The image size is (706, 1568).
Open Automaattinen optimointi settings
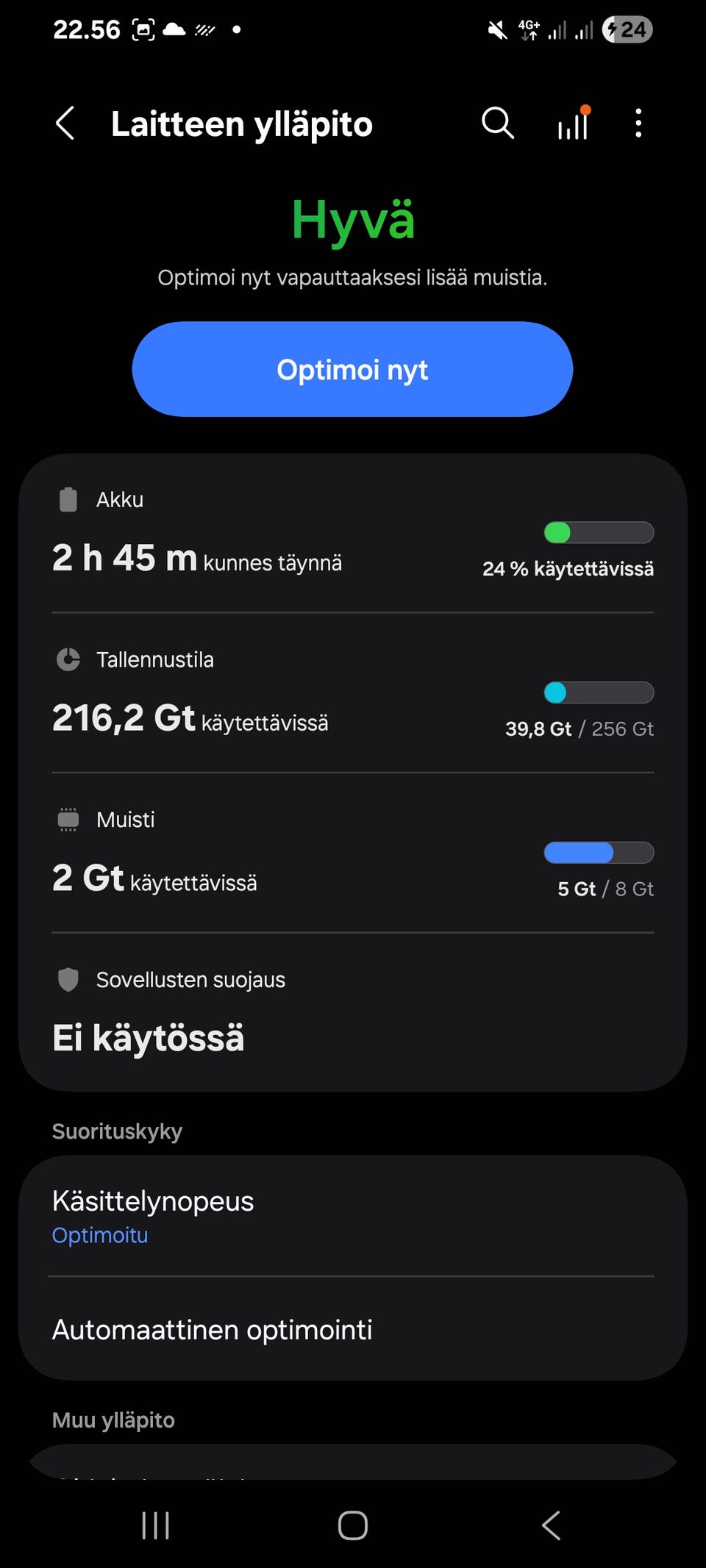(x=353, y=1330)
